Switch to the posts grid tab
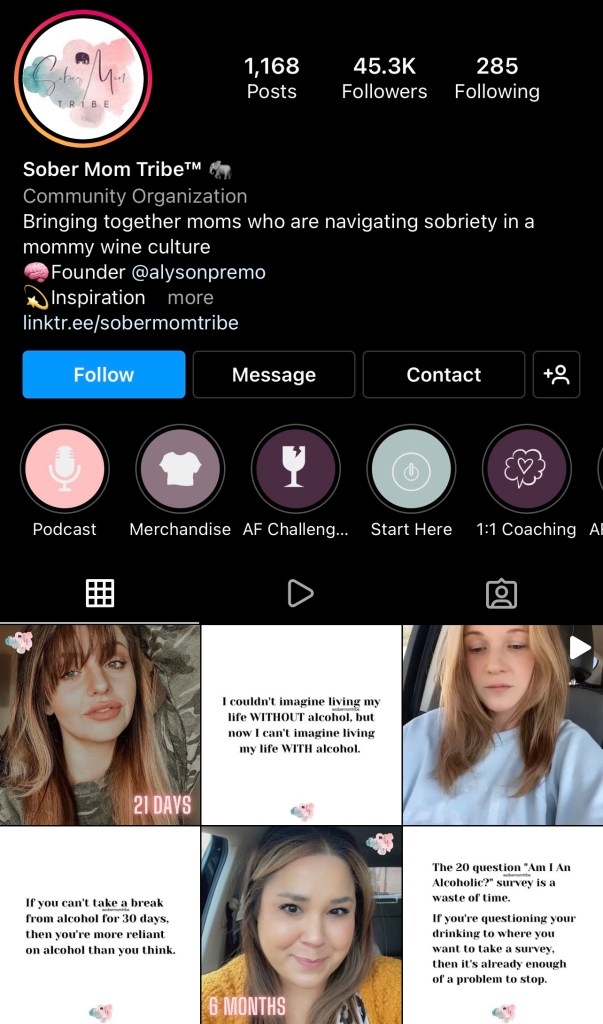603x1024 pixels. [100, 593]
